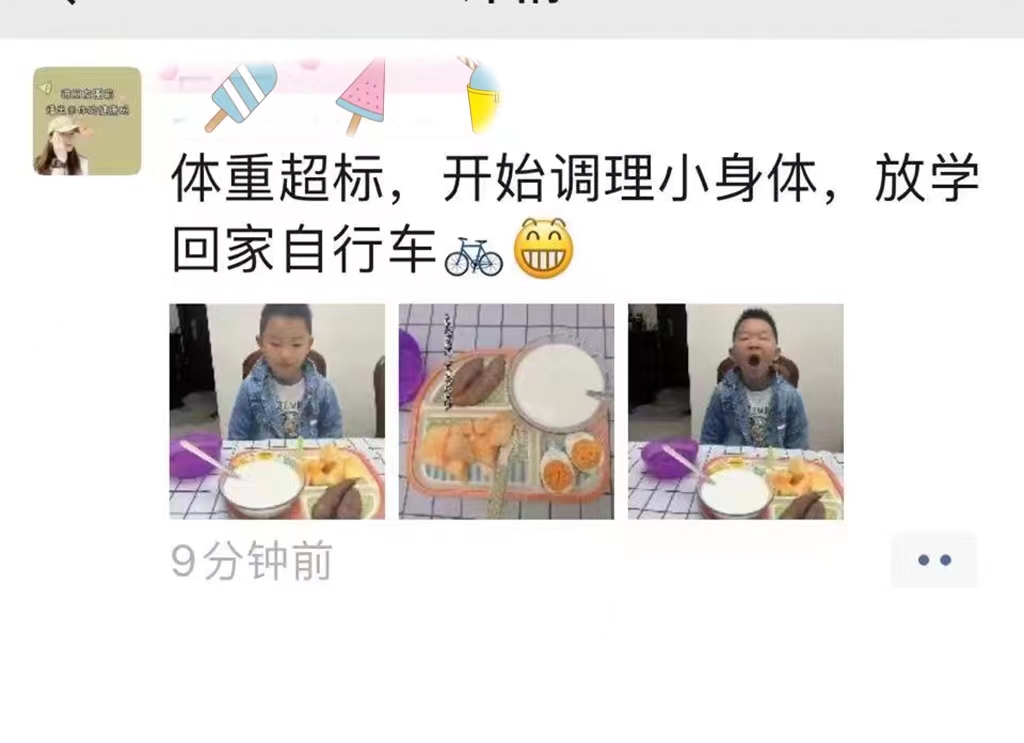Open first photo of boy sitting at table
1024x743 pixels.
coord(277,411)
